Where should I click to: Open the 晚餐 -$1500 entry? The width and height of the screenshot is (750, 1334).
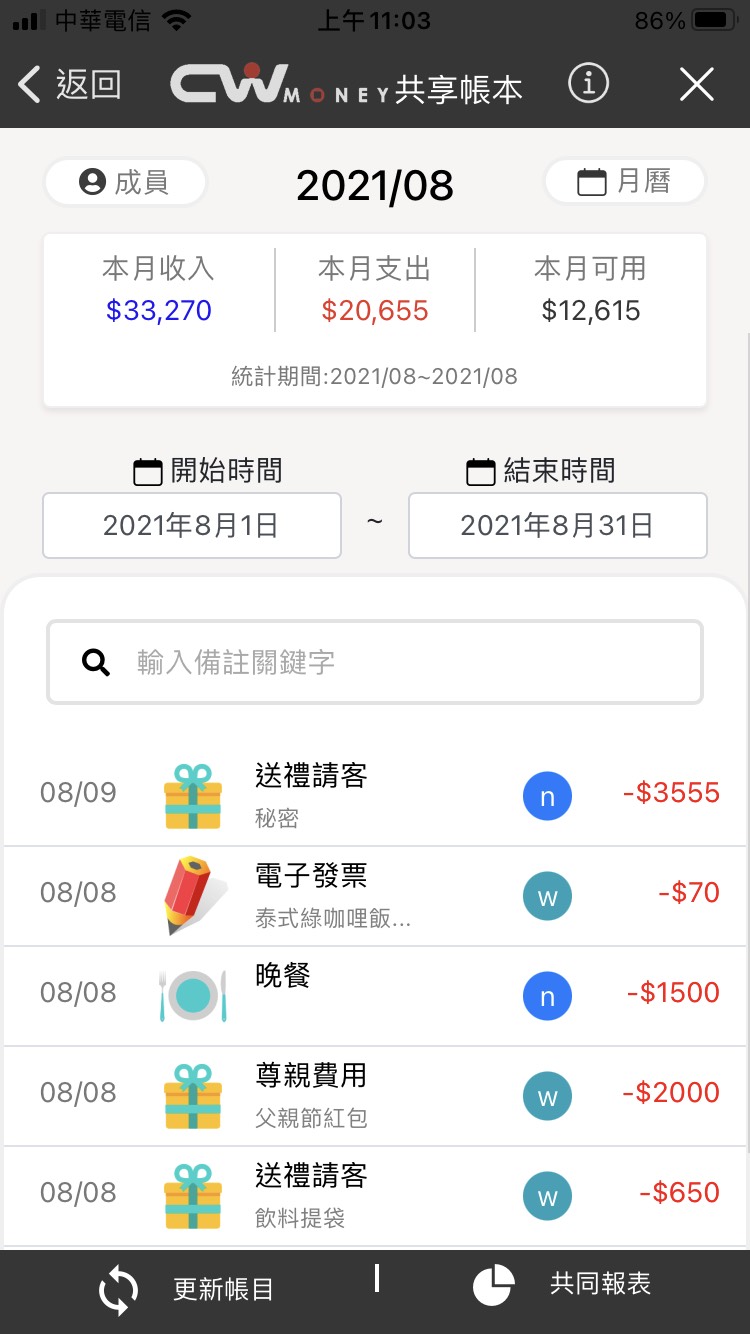(375, 995)
